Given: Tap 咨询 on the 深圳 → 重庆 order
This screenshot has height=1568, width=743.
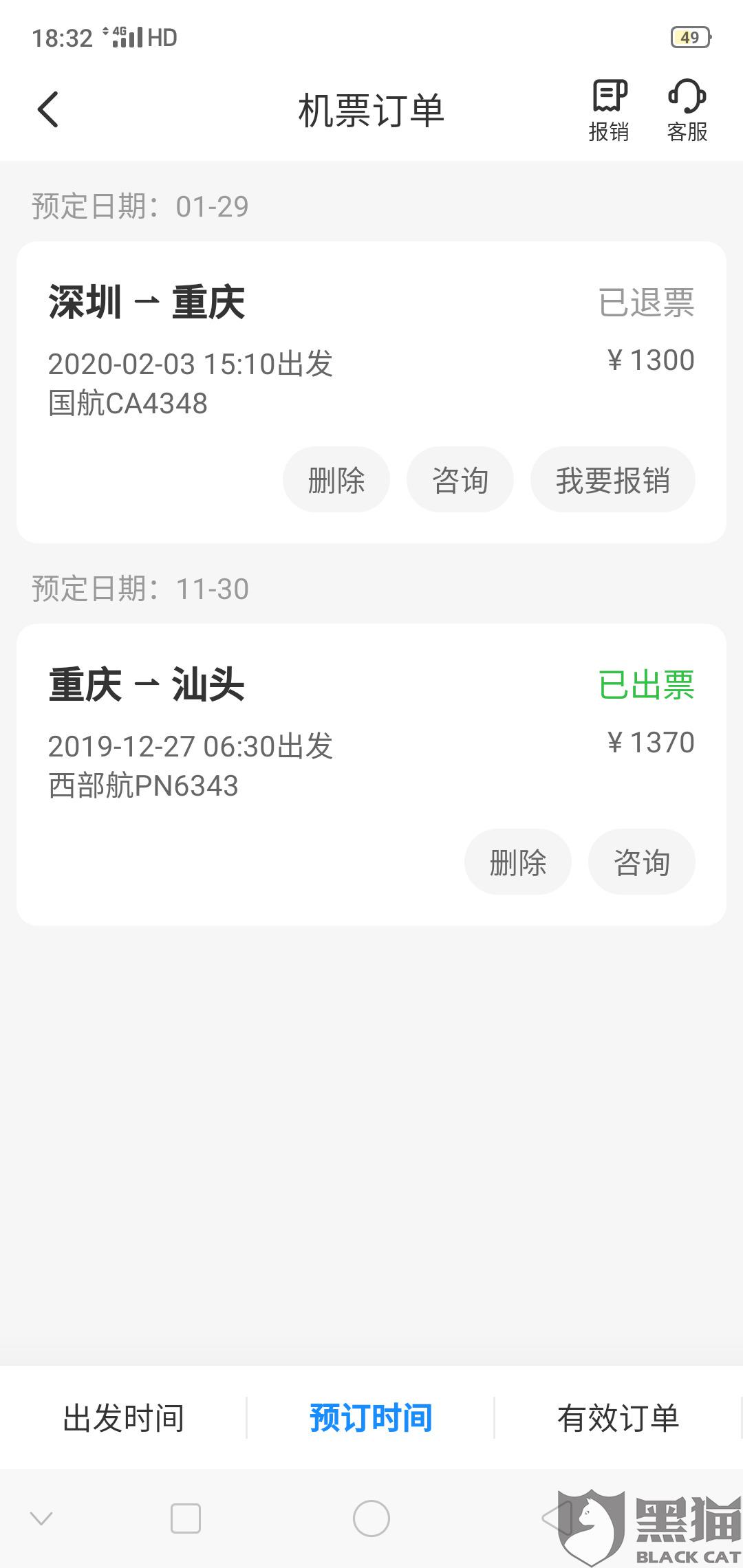Looking at the screenshot, I should pyautogui.click(x=460, y=480).
